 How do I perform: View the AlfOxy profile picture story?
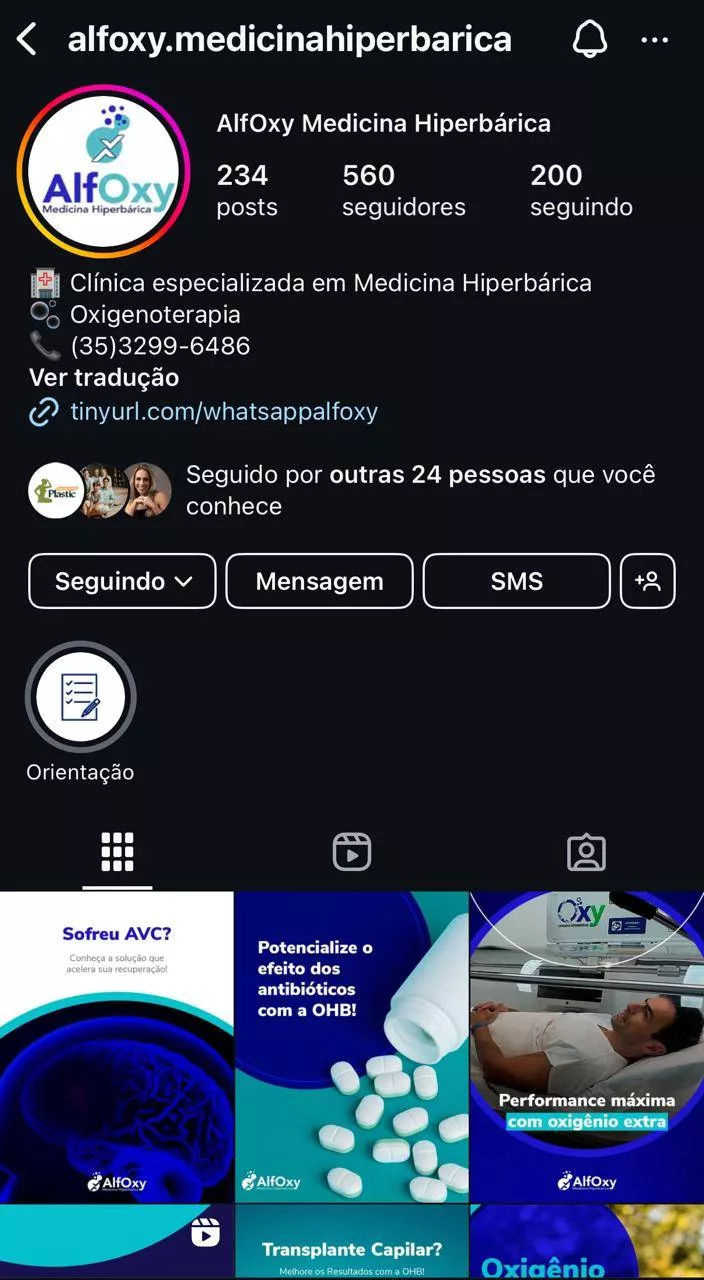pos(103,171)
